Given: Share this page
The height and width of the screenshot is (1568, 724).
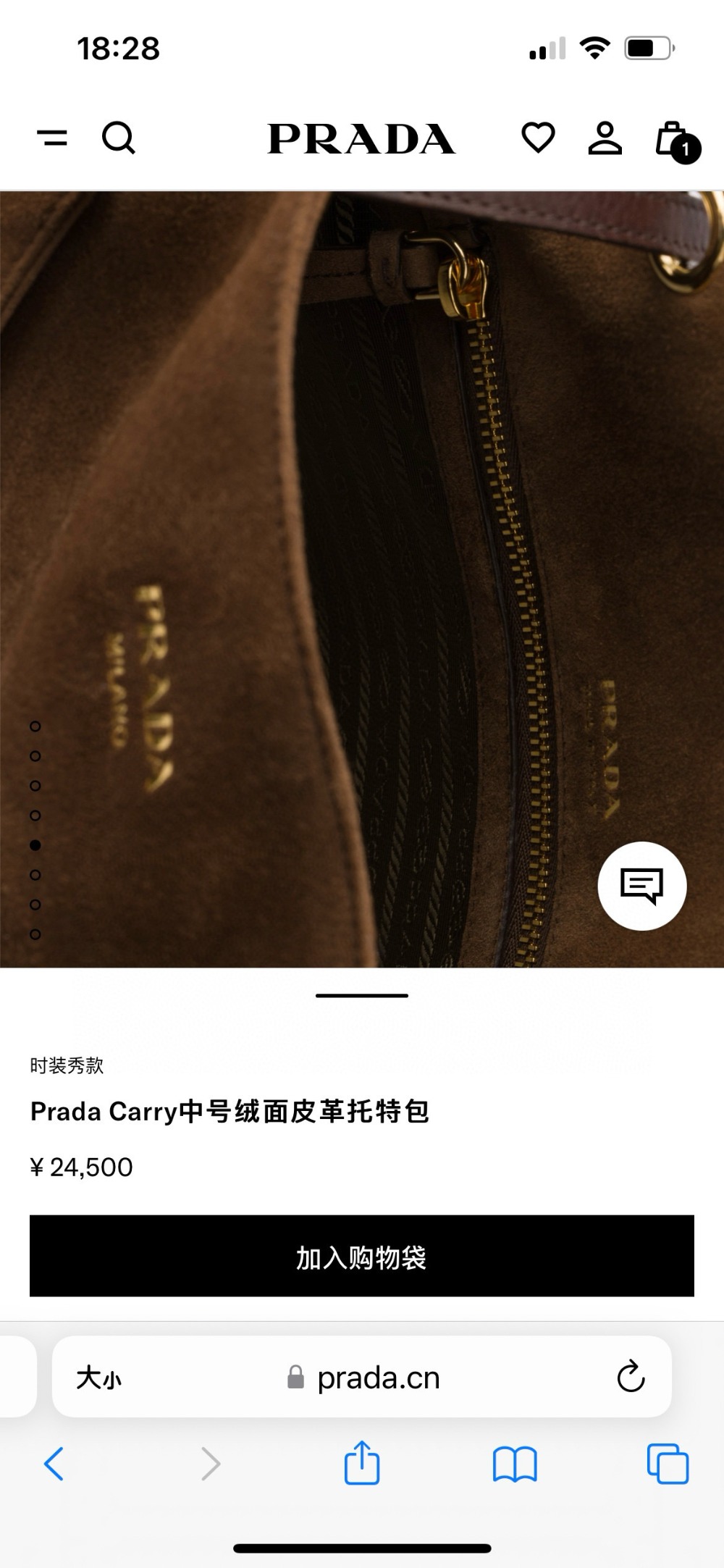Looking at the screenshot, I should tap(361, 1464).
